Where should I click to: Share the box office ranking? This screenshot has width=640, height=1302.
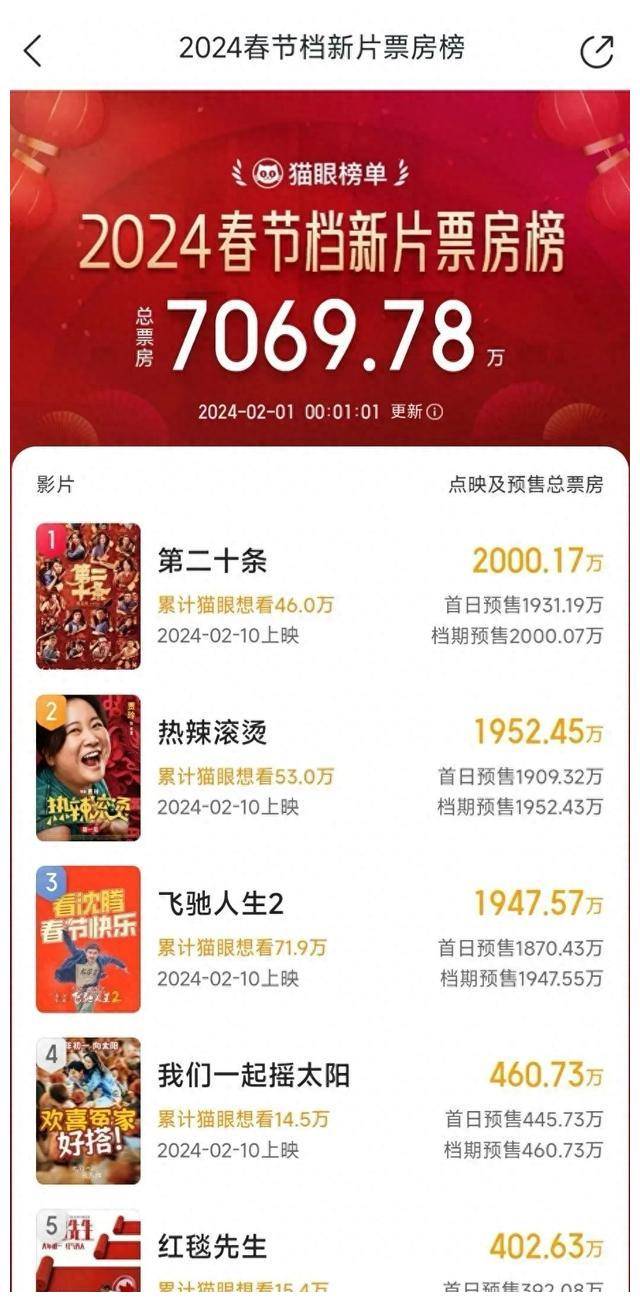(596, 51)
